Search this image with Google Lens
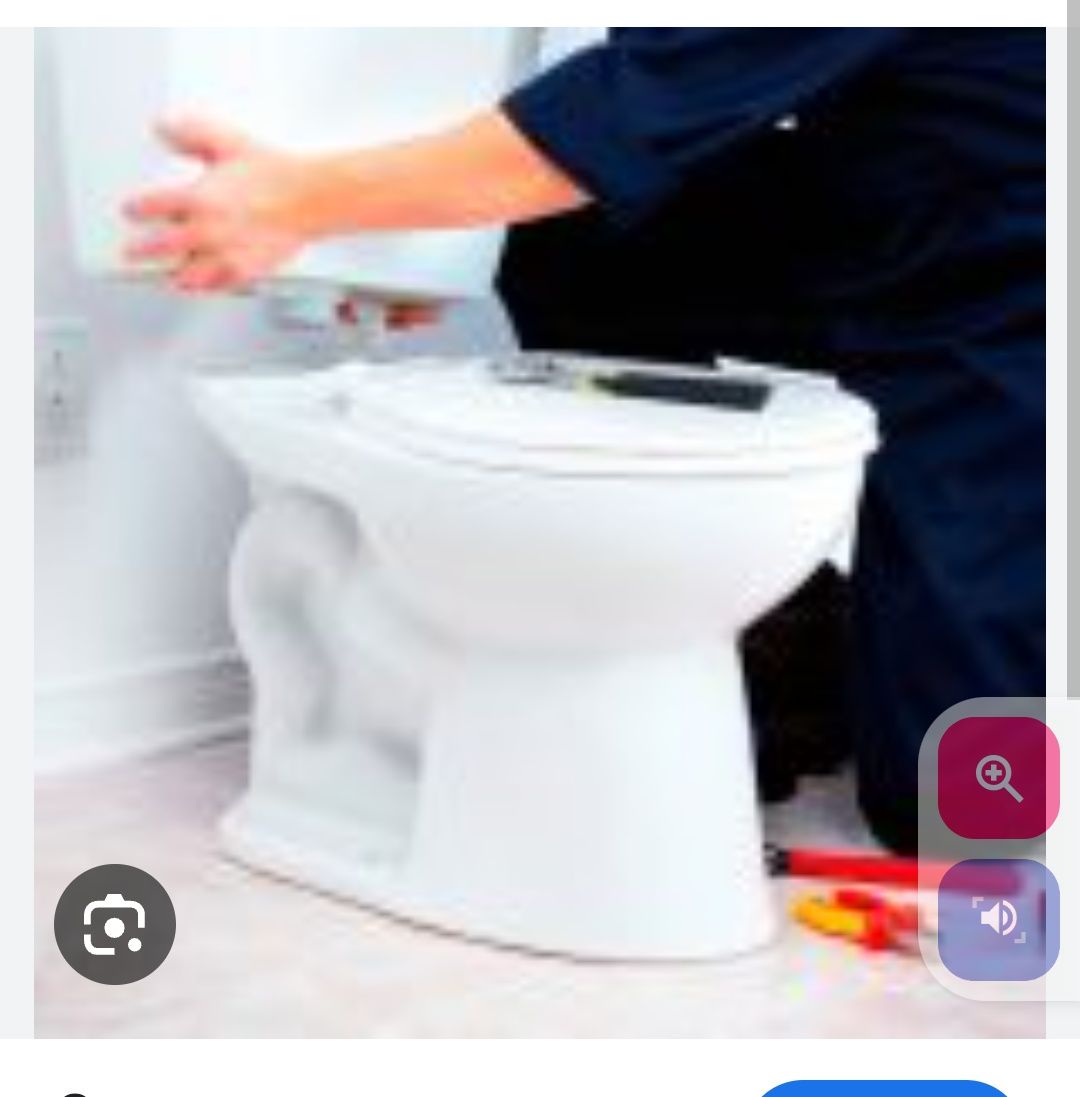This screenshot has width=1080, height=1097. point(114,924)
